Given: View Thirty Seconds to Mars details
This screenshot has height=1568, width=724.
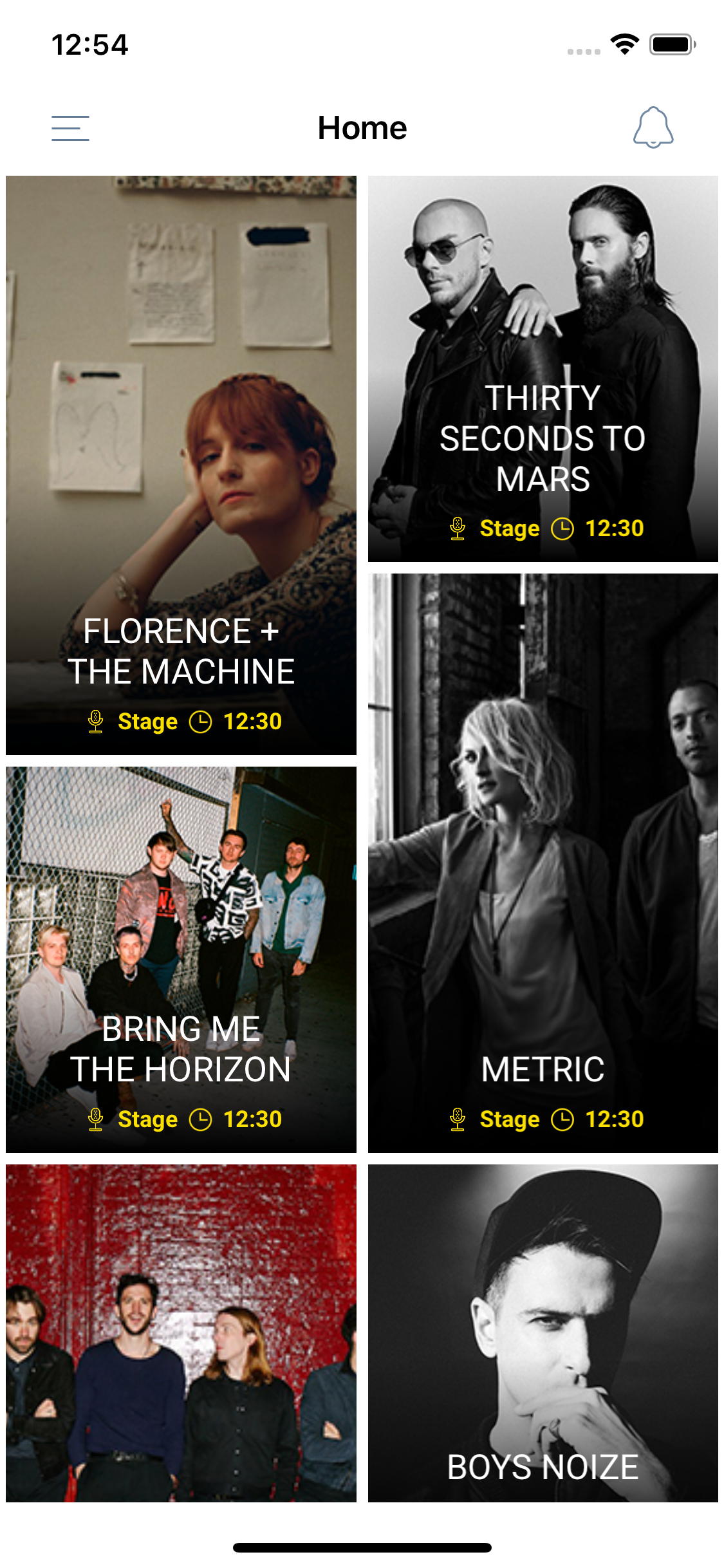Looking at the screenshot, I should tap(543, 368).
